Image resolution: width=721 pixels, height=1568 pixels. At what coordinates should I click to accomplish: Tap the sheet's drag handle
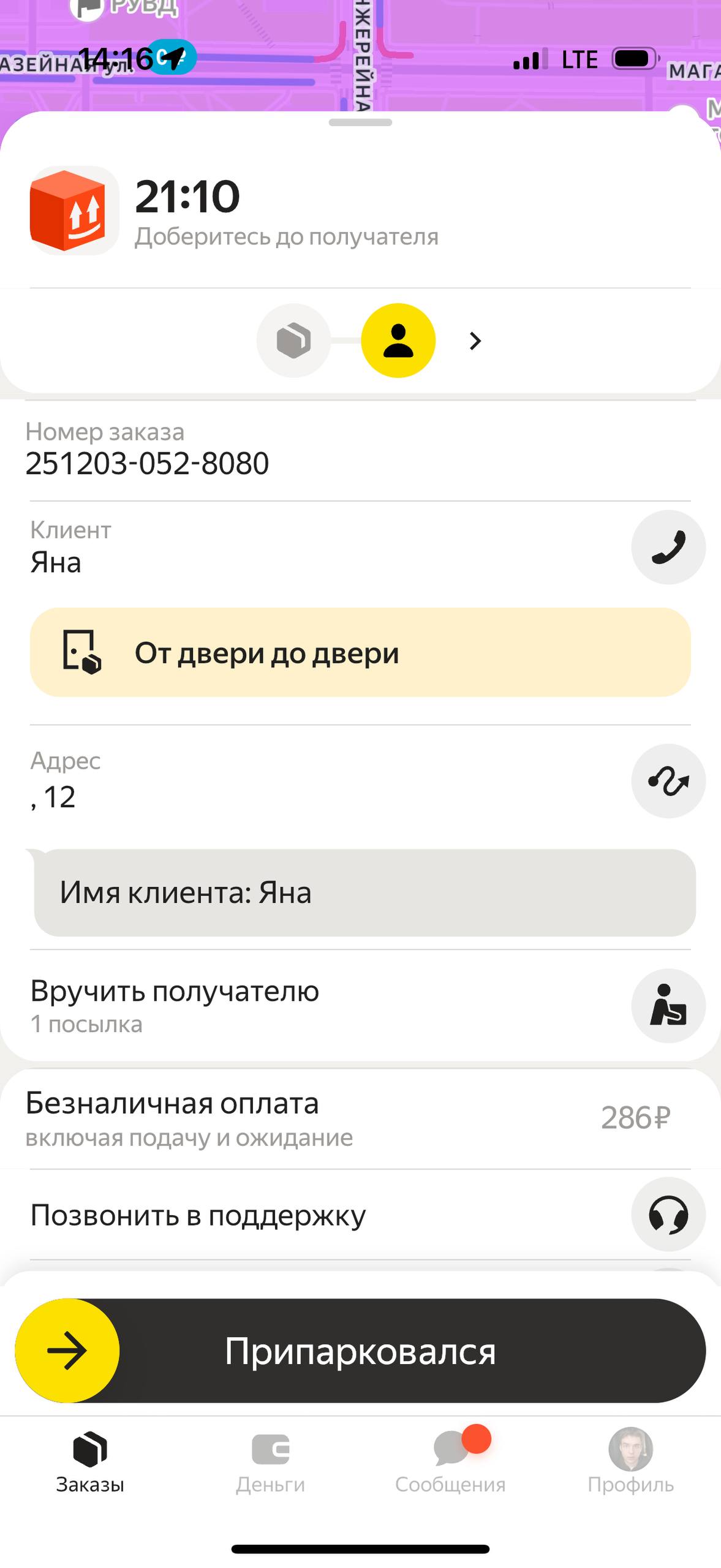tap(360, 123)
